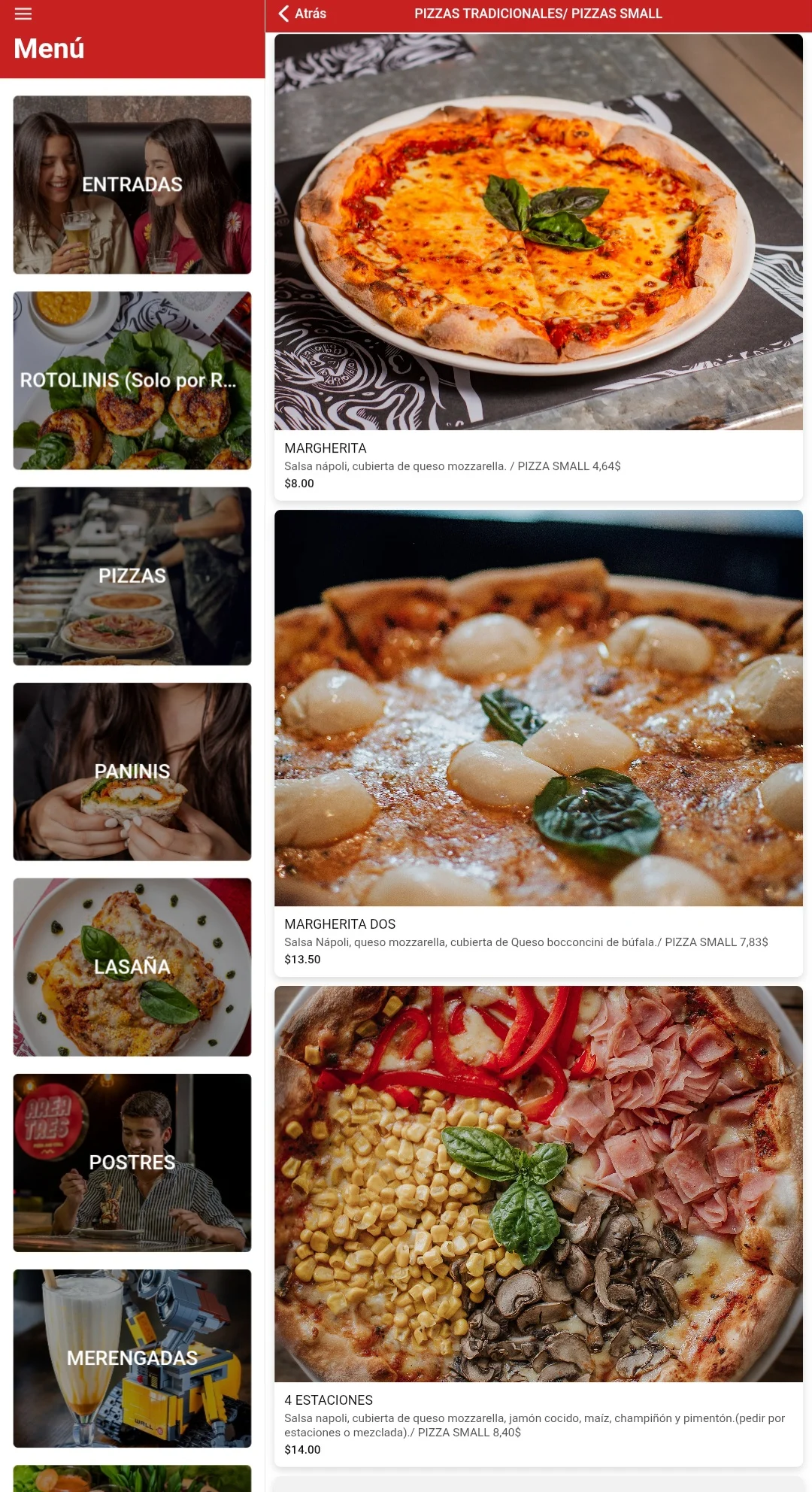The image size is (812, 1492).
Task: Open the ENTRADAS category
Action: (x=132, y=184)
